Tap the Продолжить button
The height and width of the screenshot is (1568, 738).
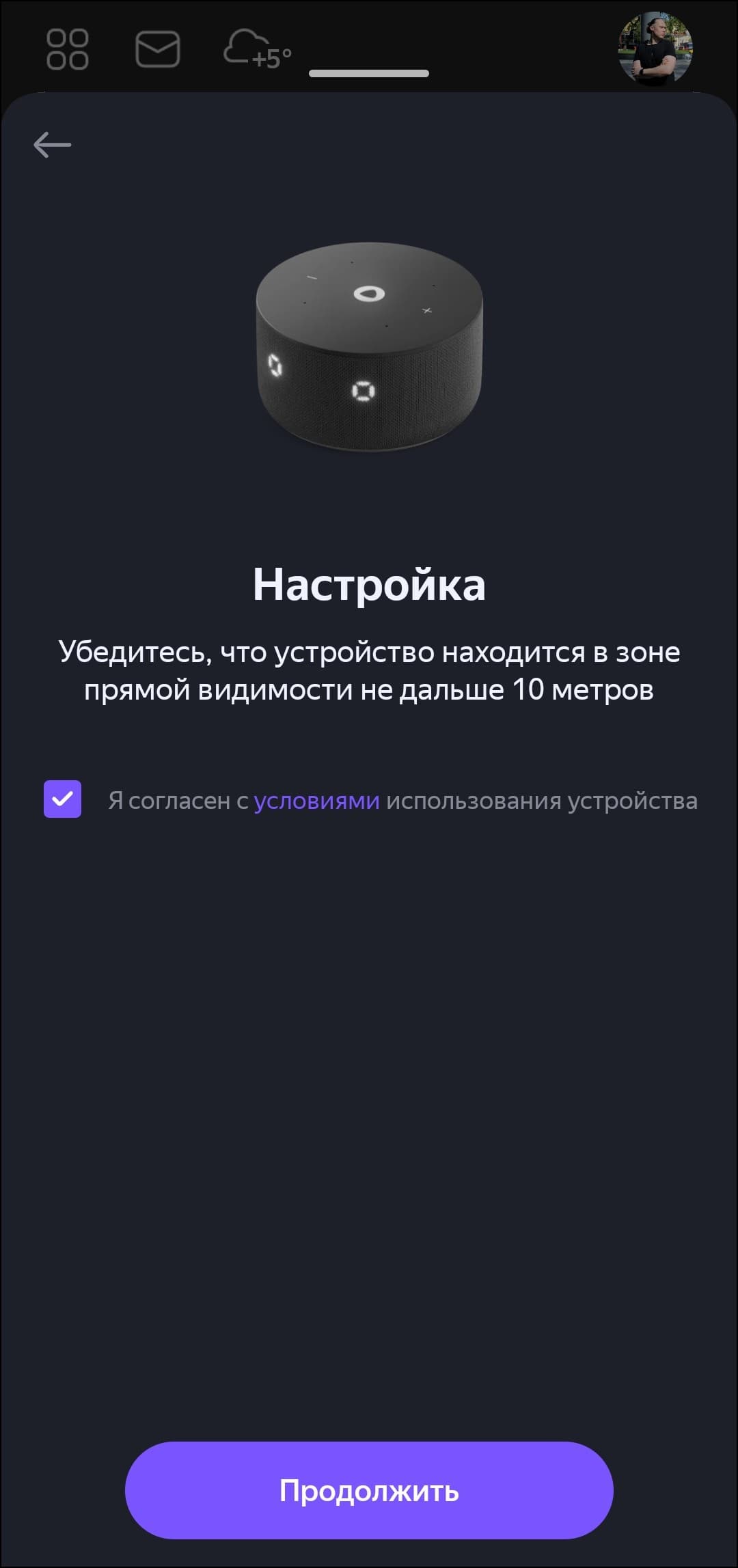pyautogui.click(x=369, y=1491)
